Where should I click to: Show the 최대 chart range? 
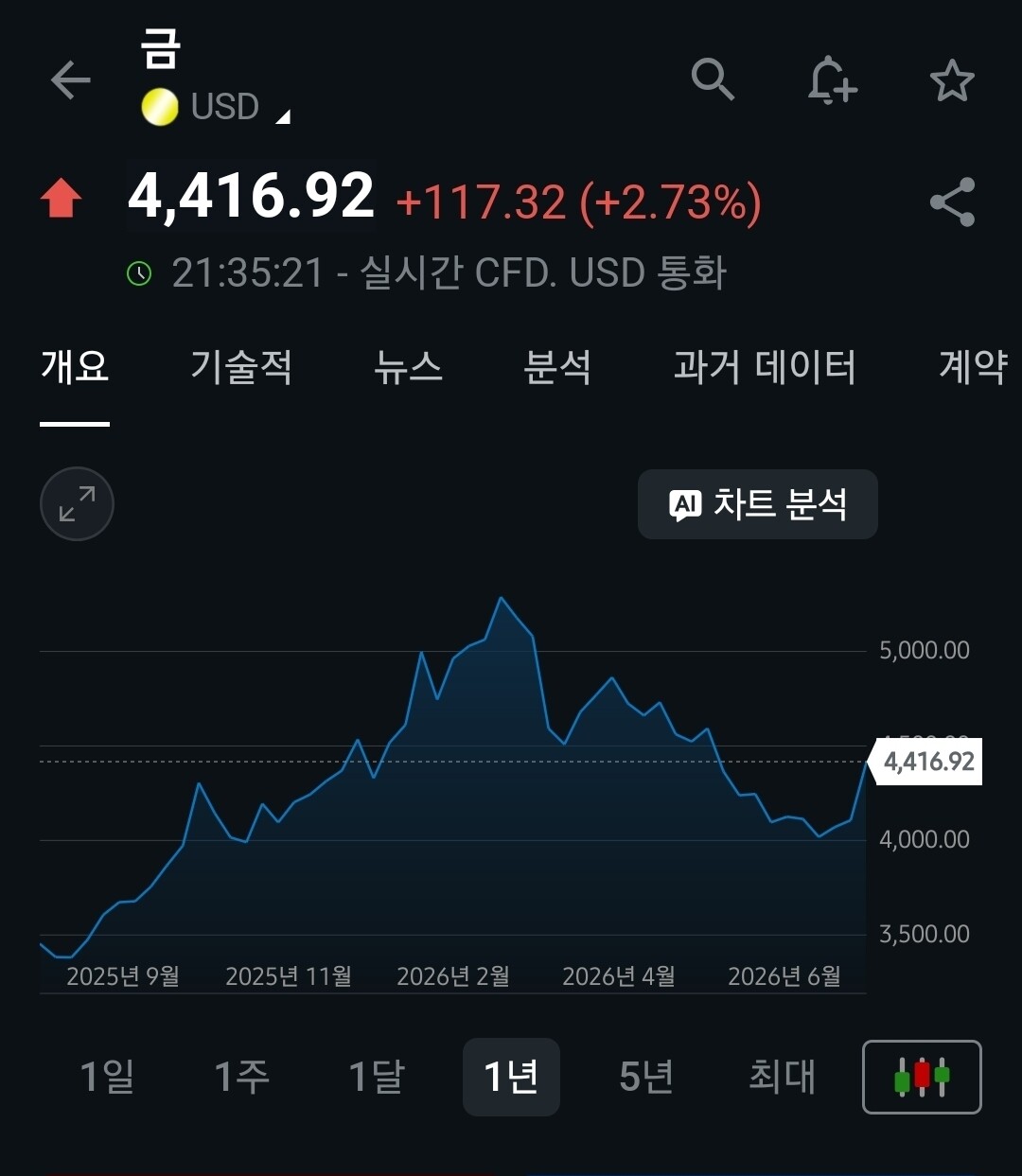782,1077
